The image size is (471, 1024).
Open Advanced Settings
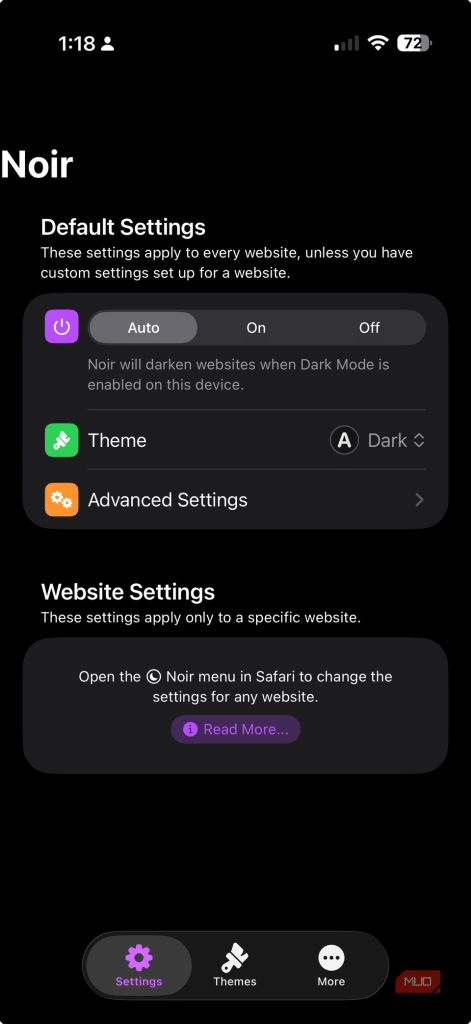coord(235,500)
